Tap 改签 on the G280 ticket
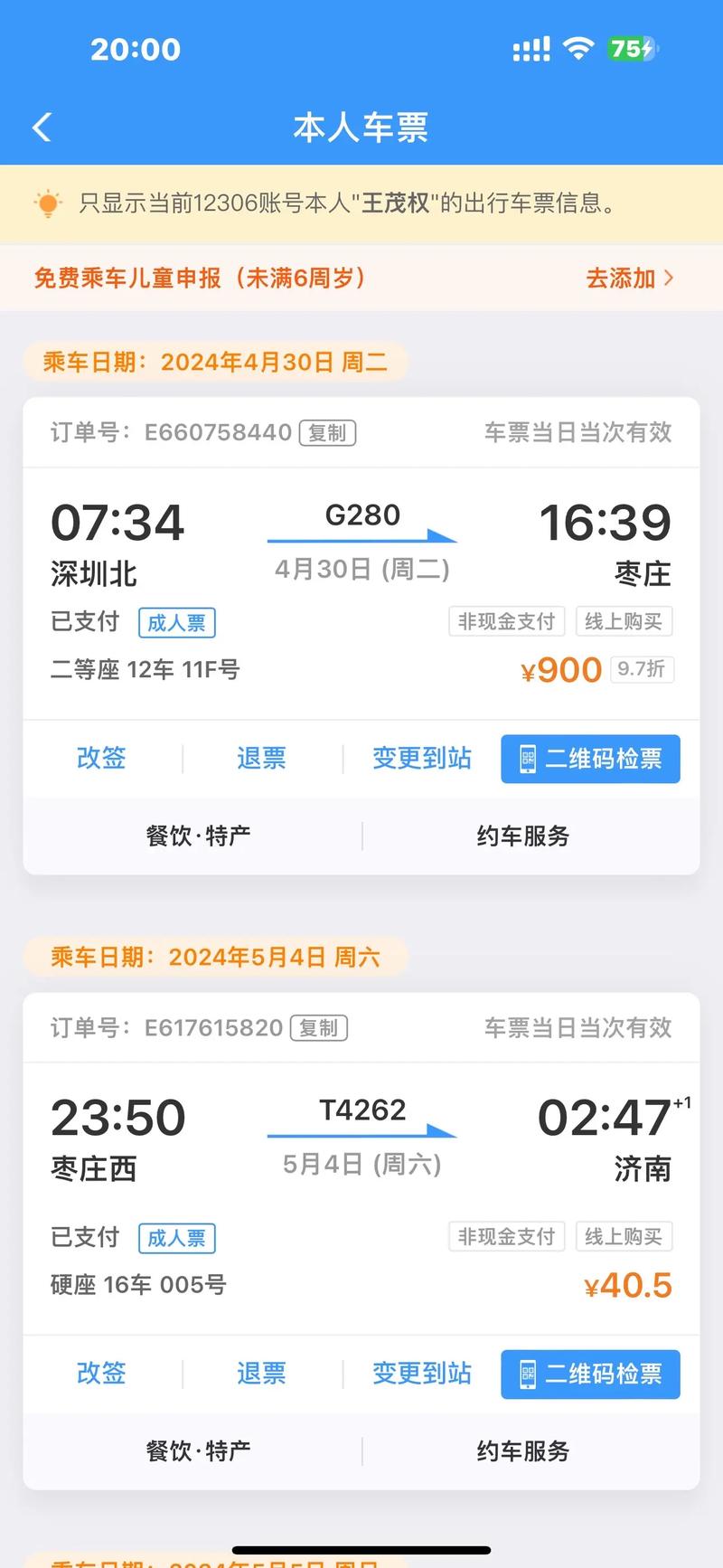 [x=101, y=759]
